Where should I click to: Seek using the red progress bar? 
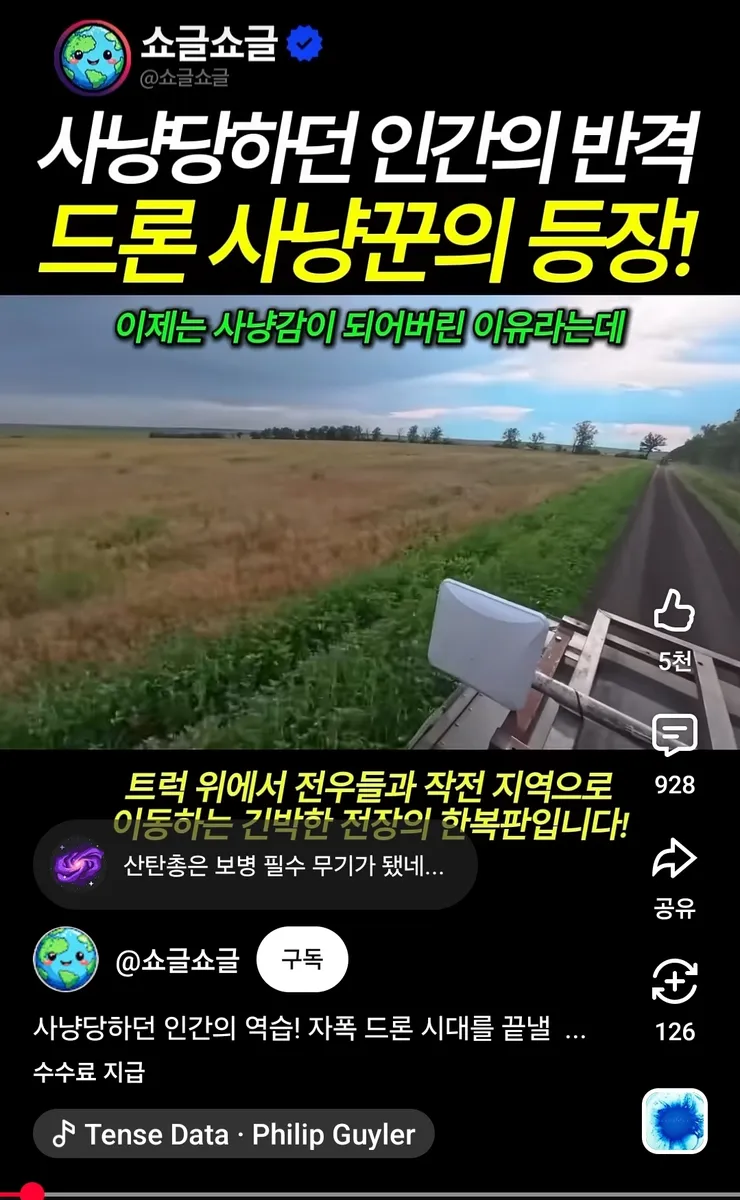coord(370,1193)
